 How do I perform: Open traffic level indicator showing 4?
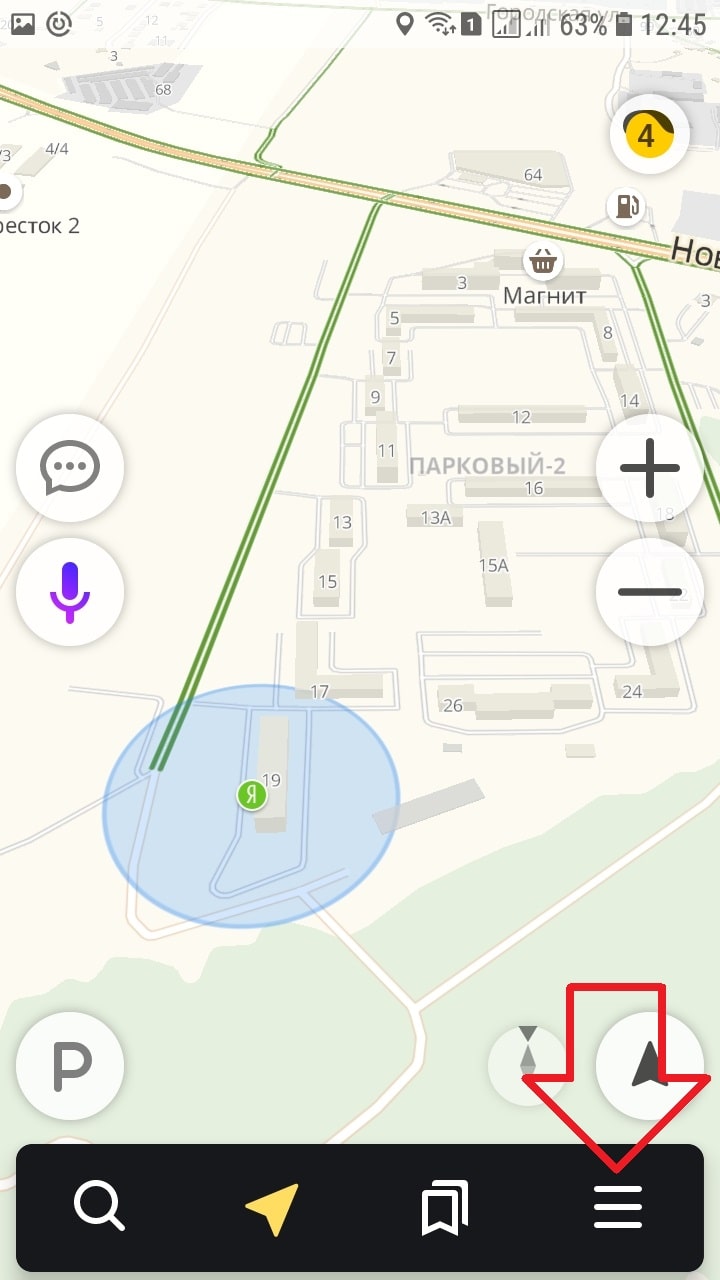click(x=649, y=135)
